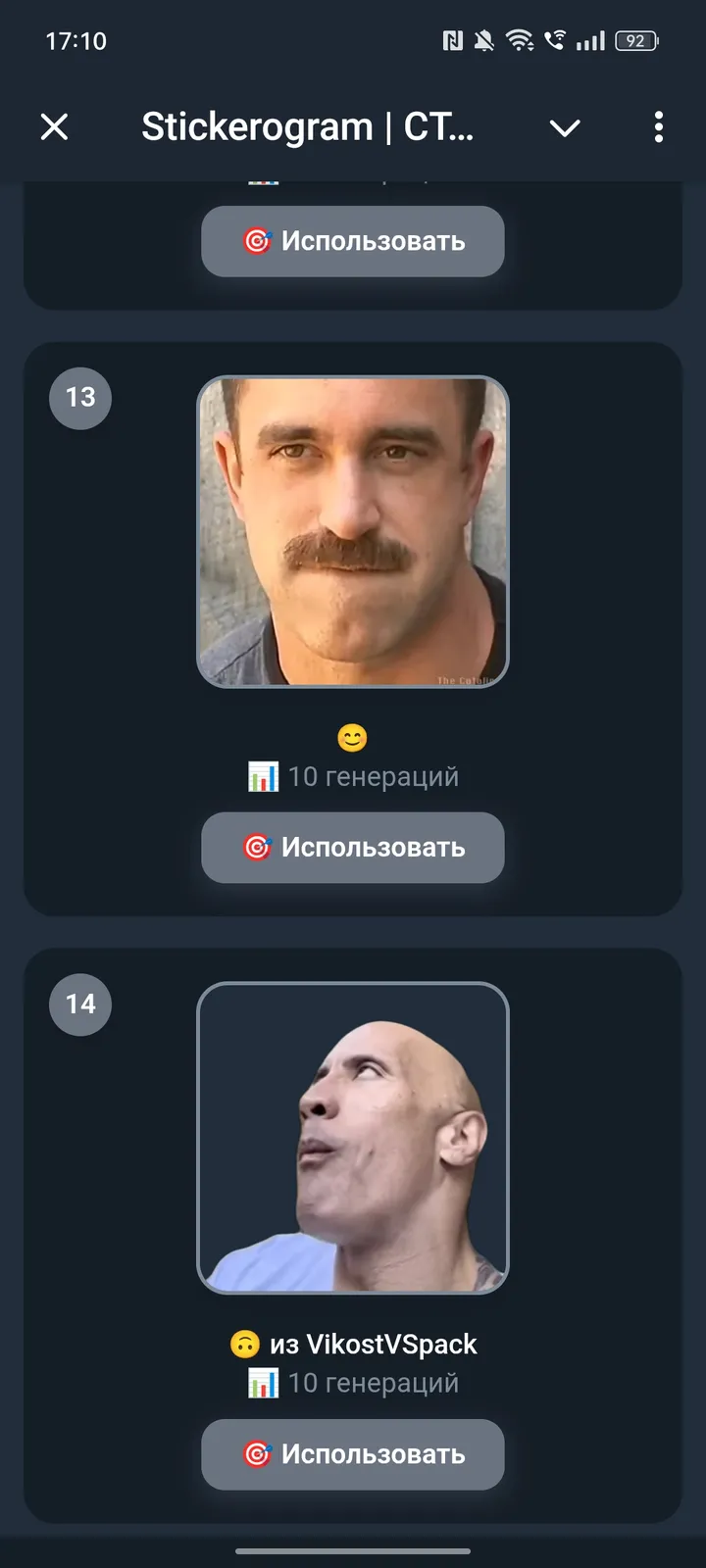This screenshot has height=1568, width=706.
Task: Click the dart icon inside sticker 14's Использовать button
Action: 257,1455
